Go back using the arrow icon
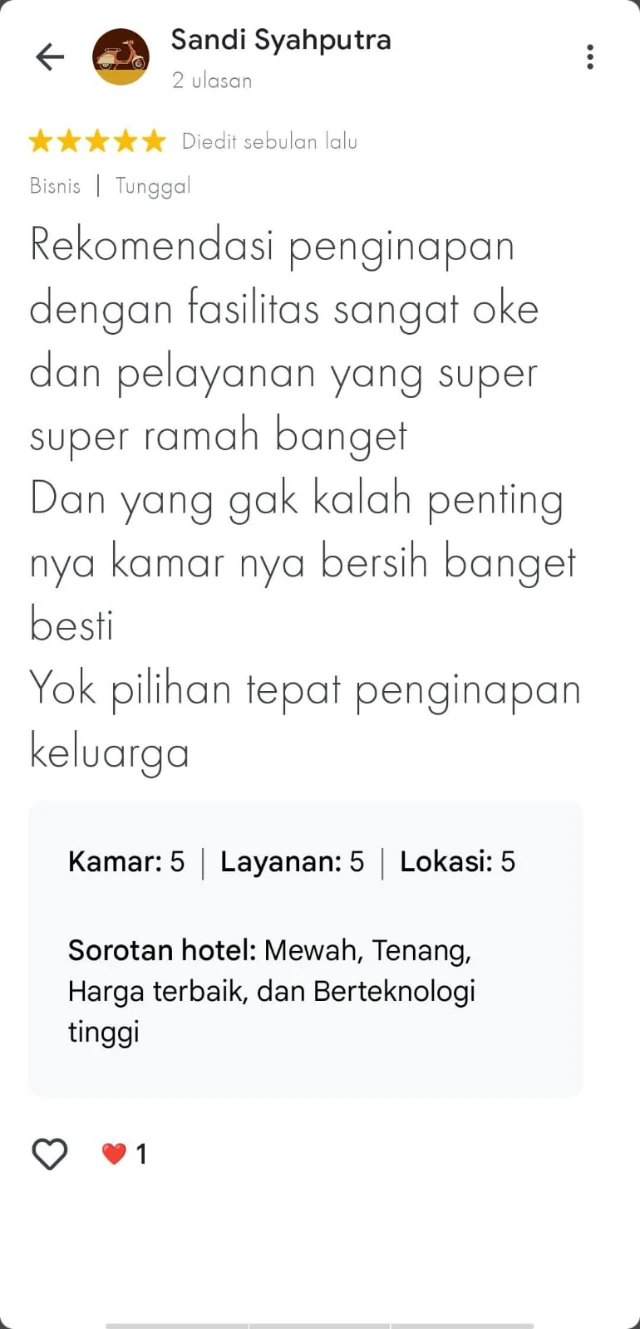Image resolution: width=640 pixels, height=1329 pixels. pos(49,57)
